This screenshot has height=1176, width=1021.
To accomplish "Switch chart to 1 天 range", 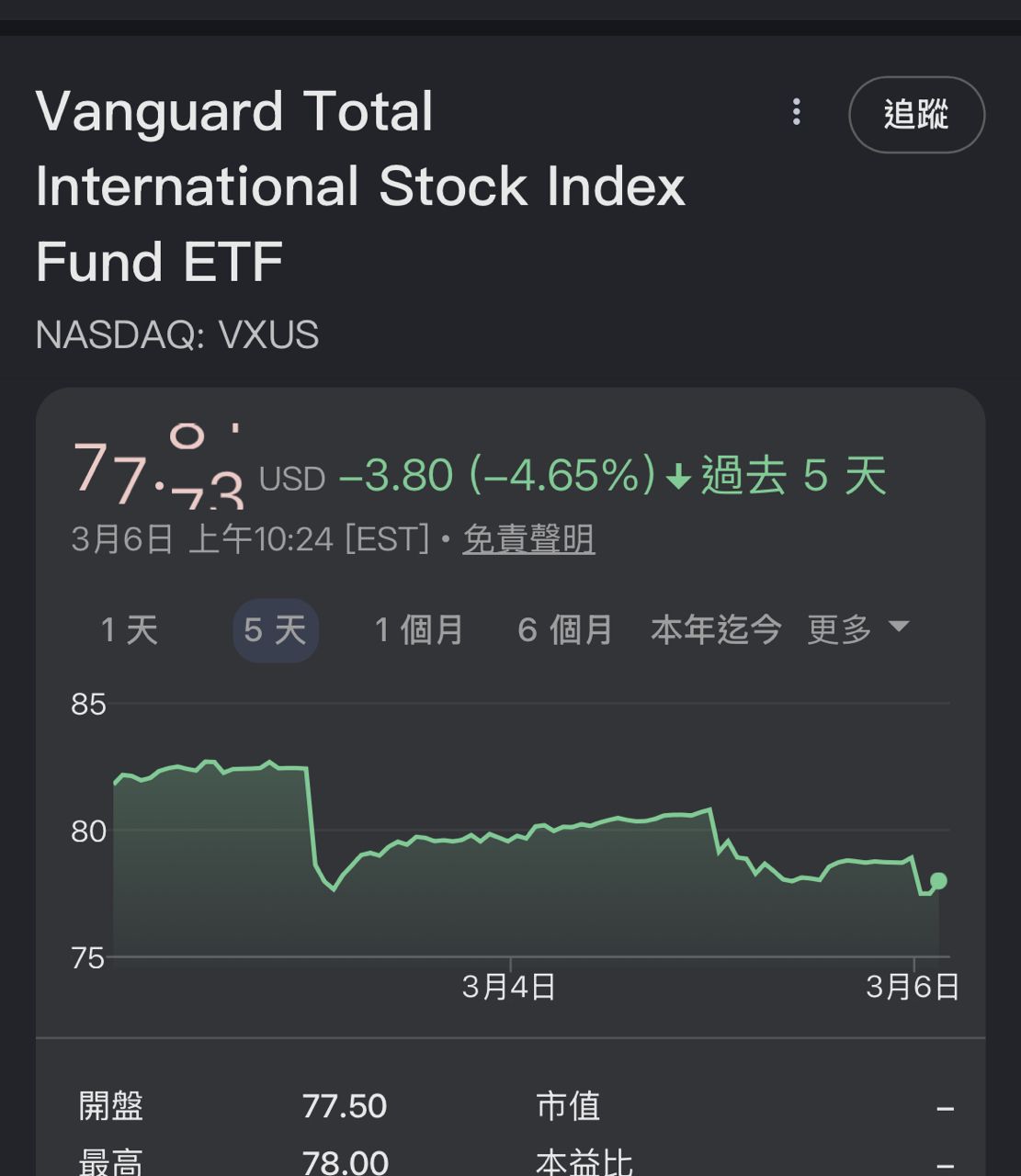I will (x=130, y=630).
